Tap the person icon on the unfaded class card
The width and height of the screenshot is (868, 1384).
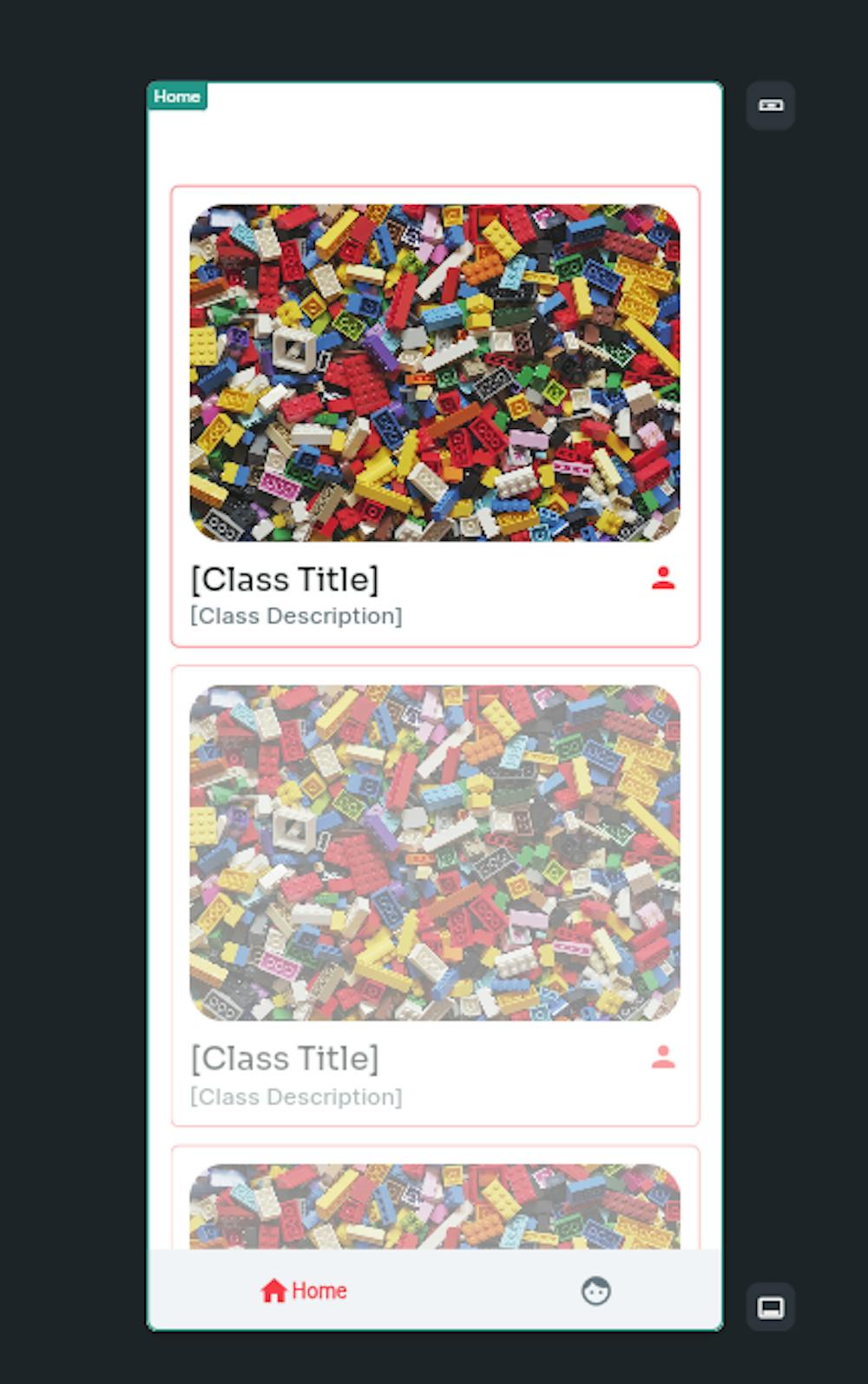[x=663, y=578]
